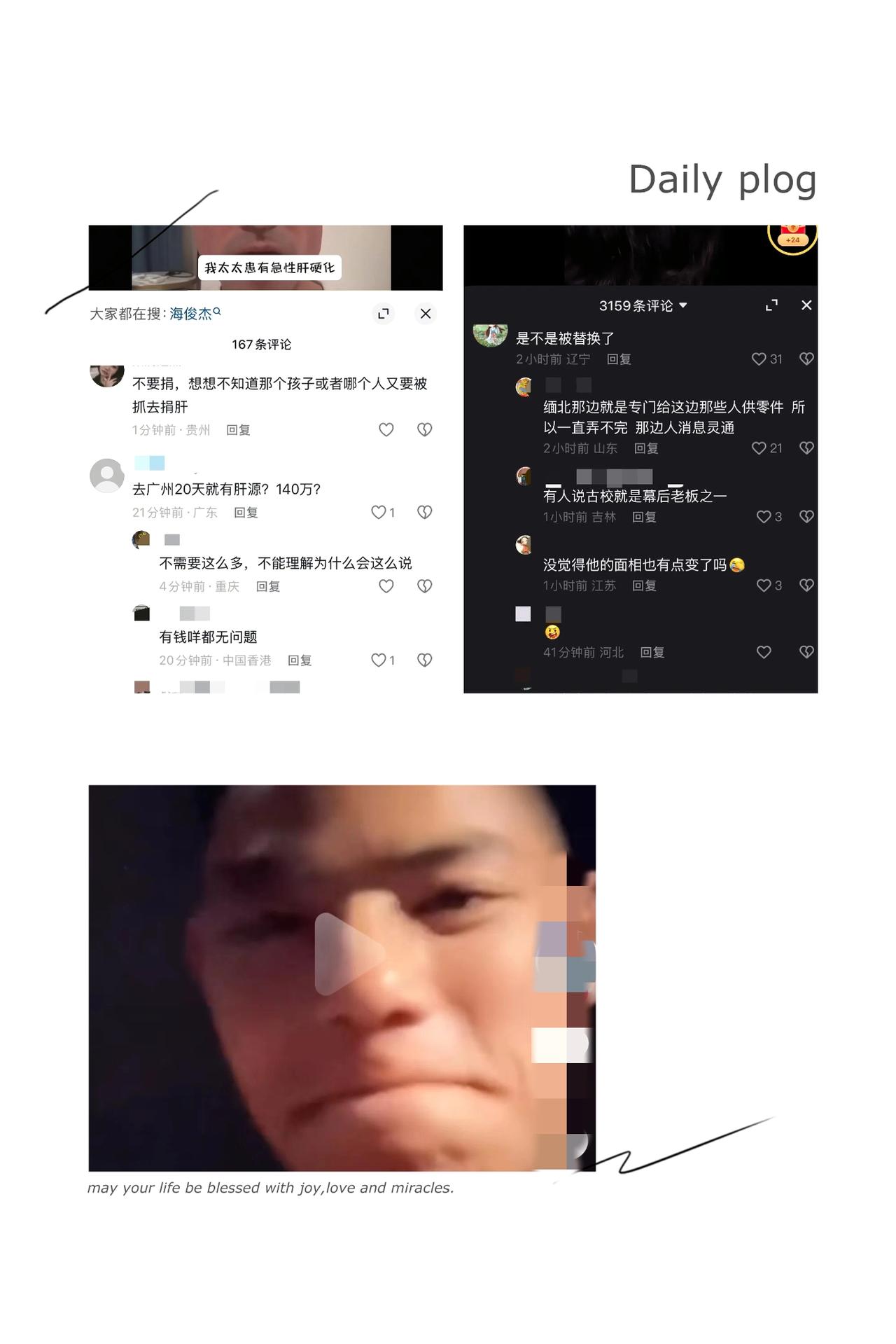
Task: Close the dark 3159条评论 panel
Action: [x=806, y=305]
